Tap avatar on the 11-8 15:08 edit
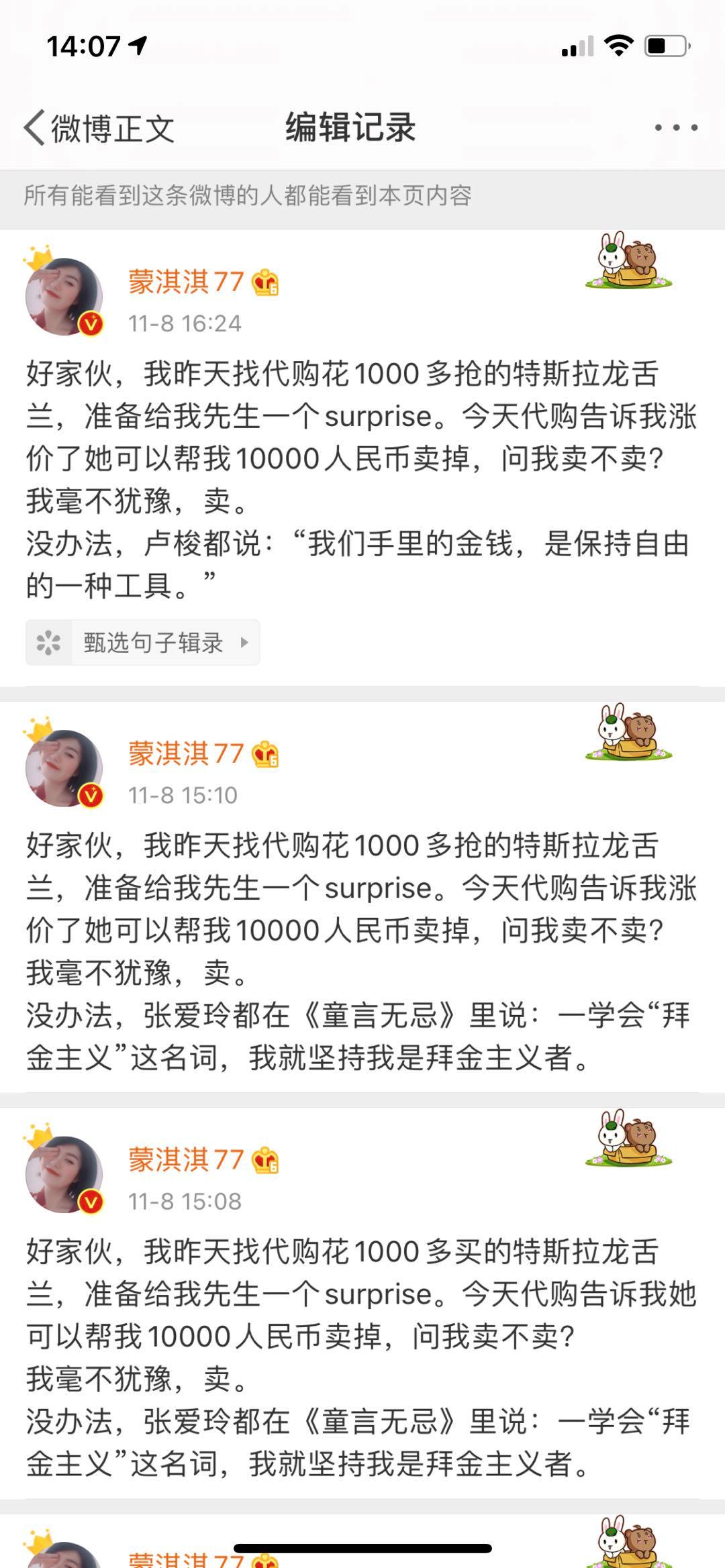The height and width of the screenshot is (1568, 725). 64,1174
